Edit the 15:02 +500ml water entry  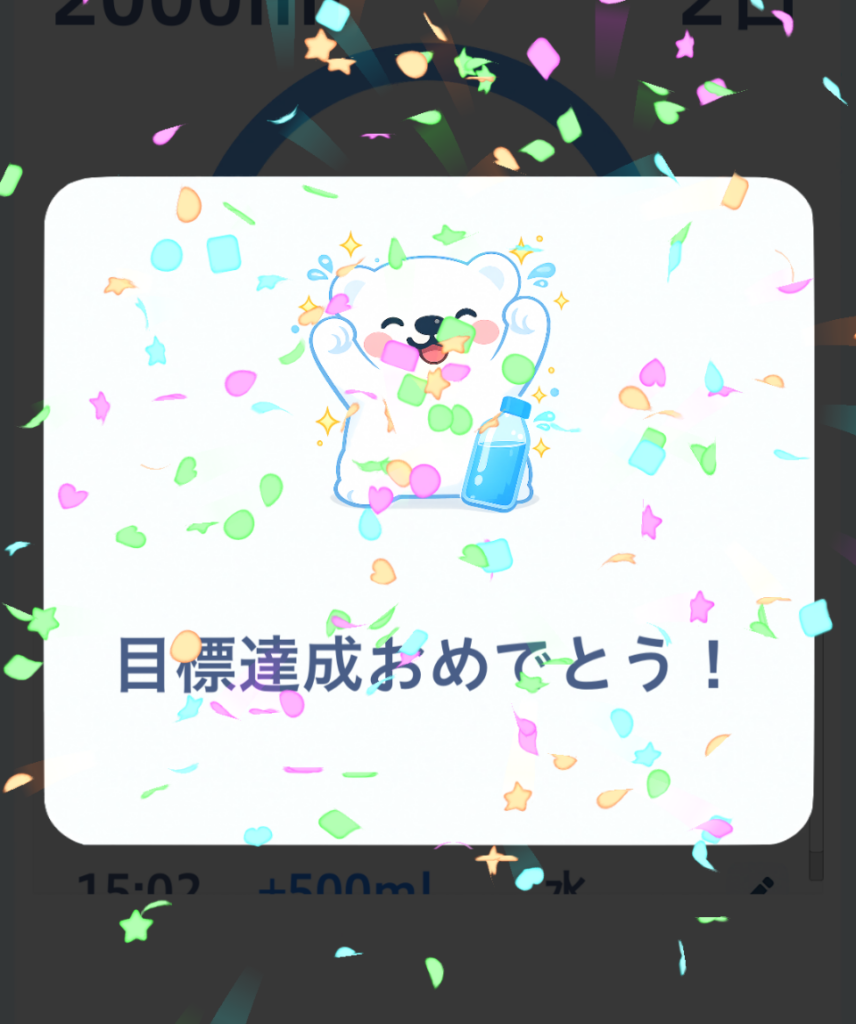761,887
